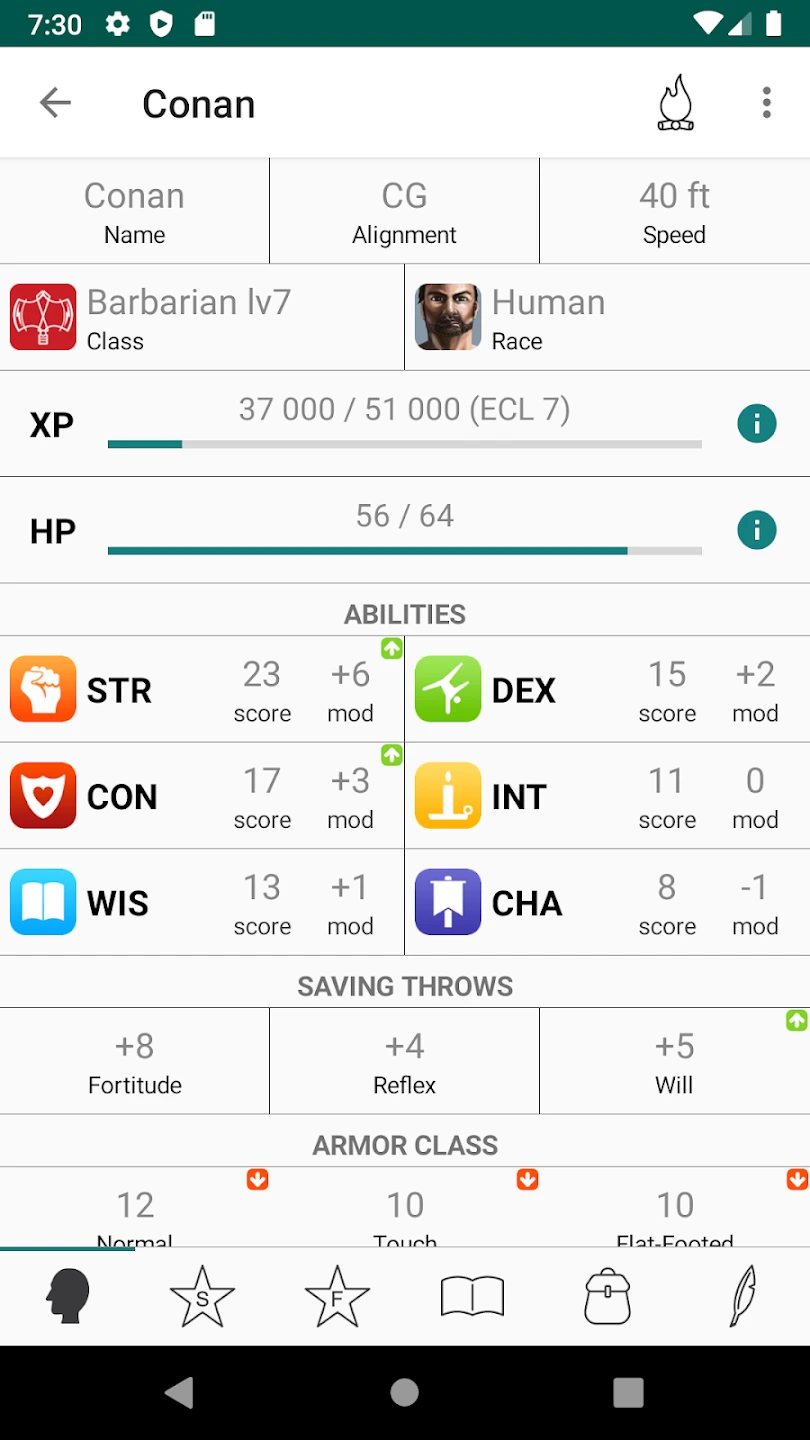Open the XP info icon
The height and width of the screenshot is (1440, 810).
(x=756, y=424)
